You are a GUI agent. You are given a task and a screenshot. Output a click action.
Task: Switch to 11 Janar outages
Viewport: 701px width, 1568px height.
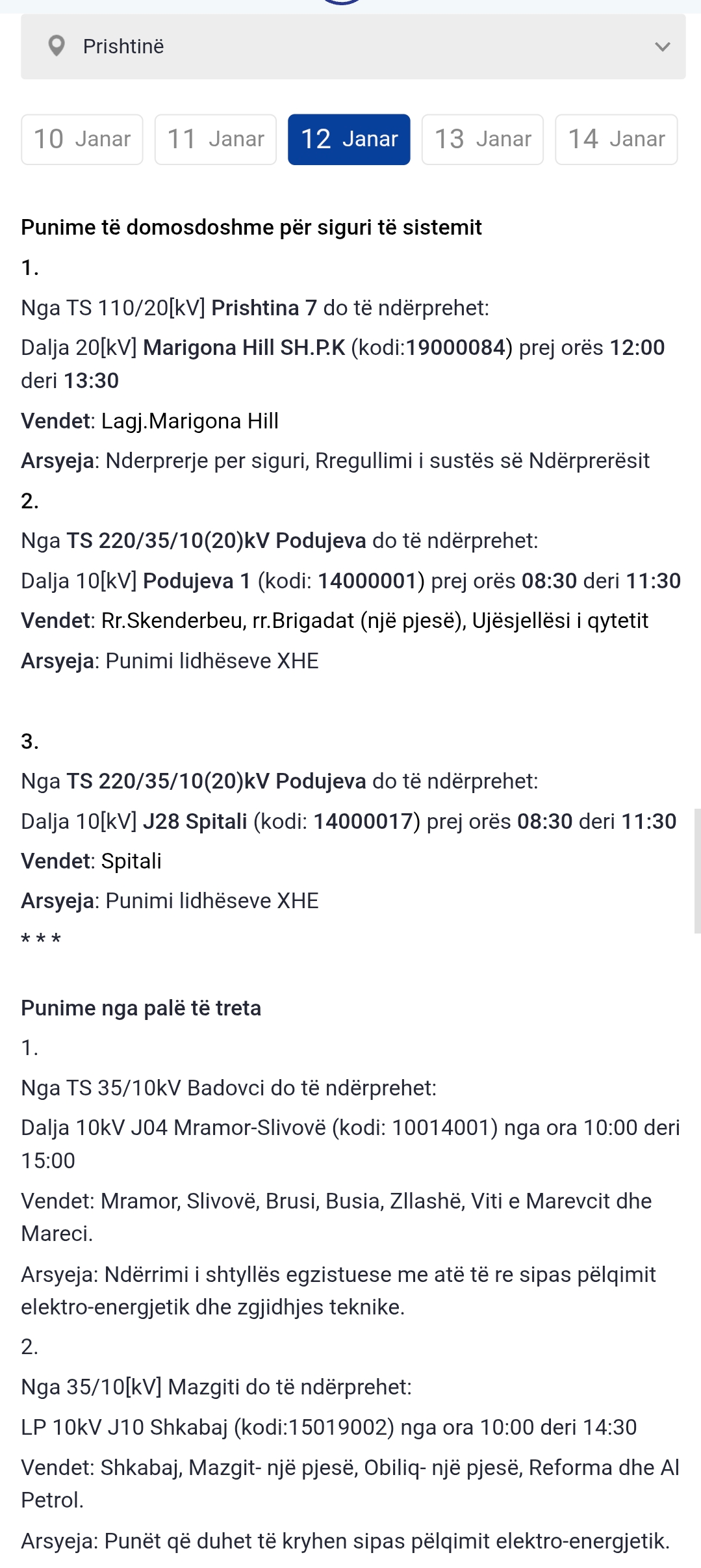[216, 139]
